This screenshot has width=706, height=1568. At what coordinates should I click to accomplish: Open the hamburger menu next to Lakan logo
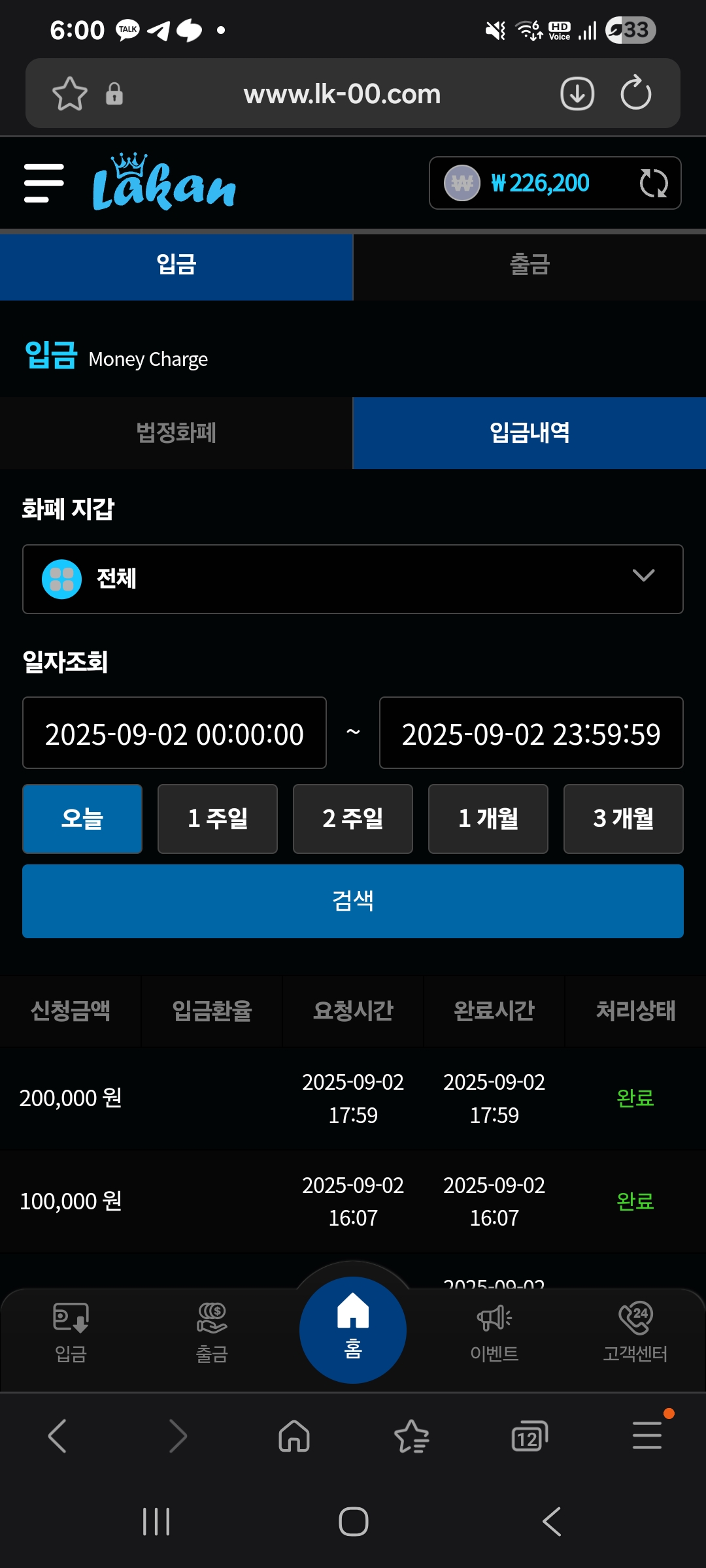pos(44,183)
